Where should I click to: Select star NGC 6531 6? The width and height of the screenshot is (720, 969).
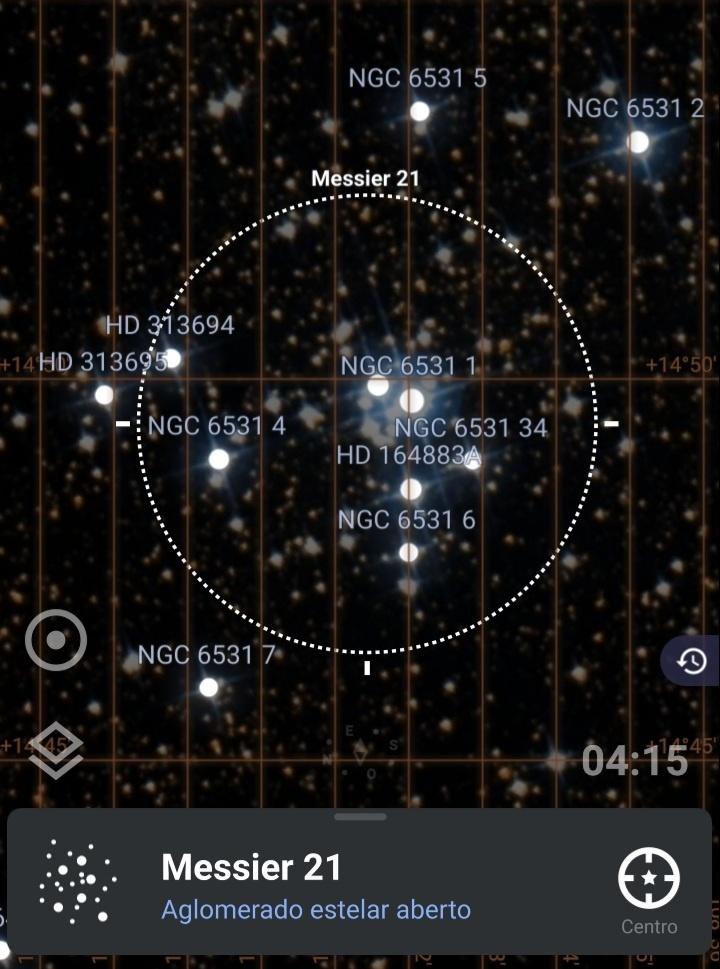click(x=409, y=552)
